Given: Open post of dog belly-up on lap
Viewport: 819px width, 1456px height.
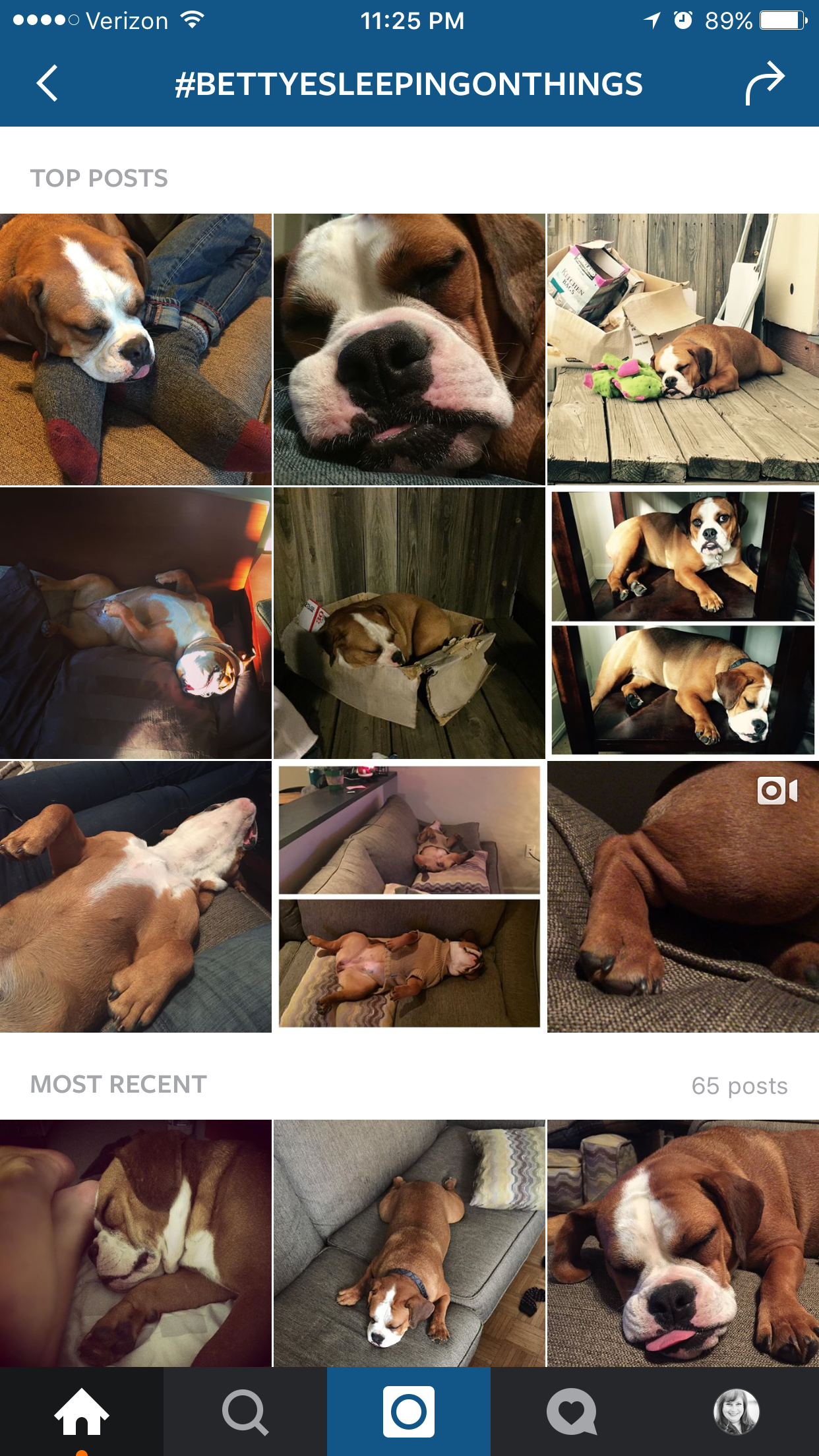Looking at the screenshot, I should pos(136,897).
